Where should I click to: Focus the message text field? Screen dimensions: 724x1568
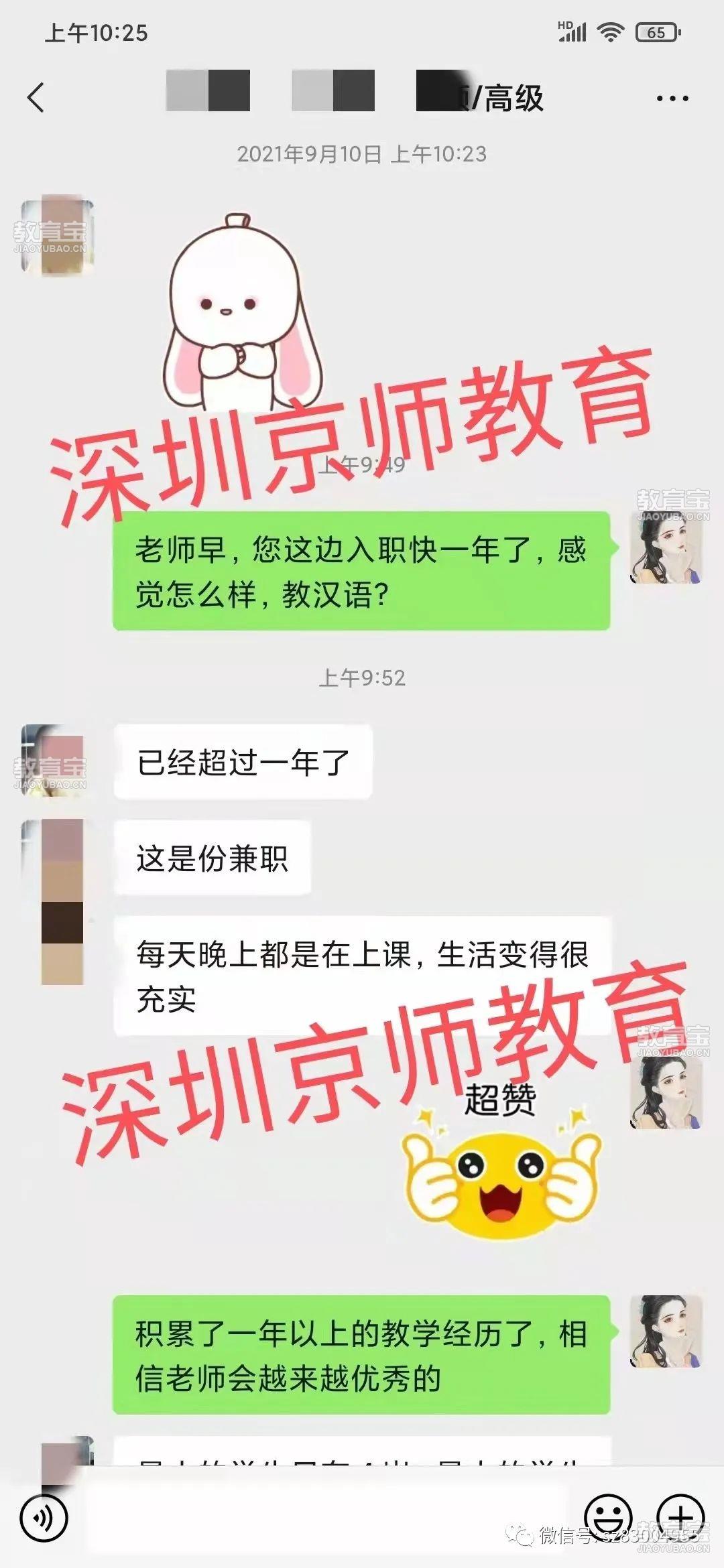328,1518
